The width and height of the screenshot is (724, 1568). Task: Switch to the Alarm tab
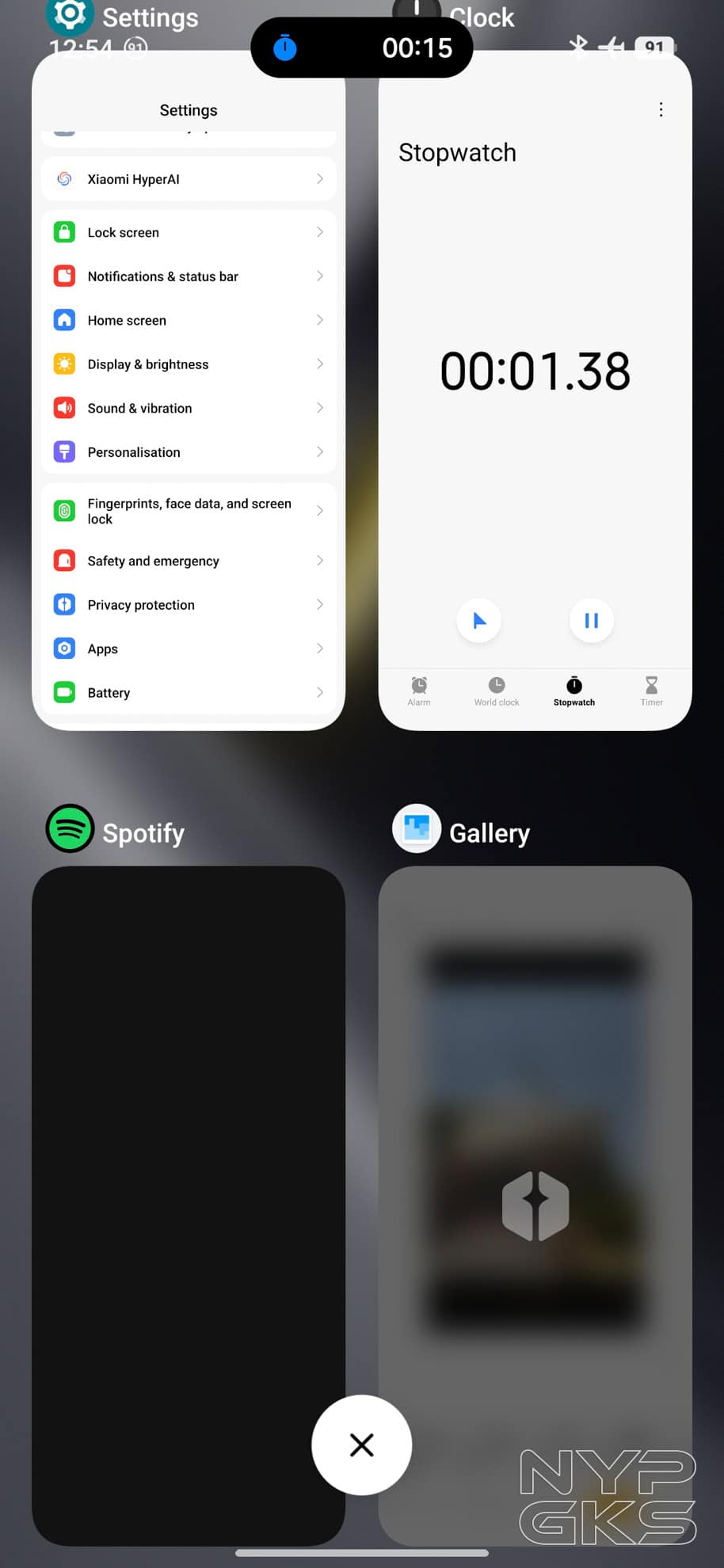(419, 691)
